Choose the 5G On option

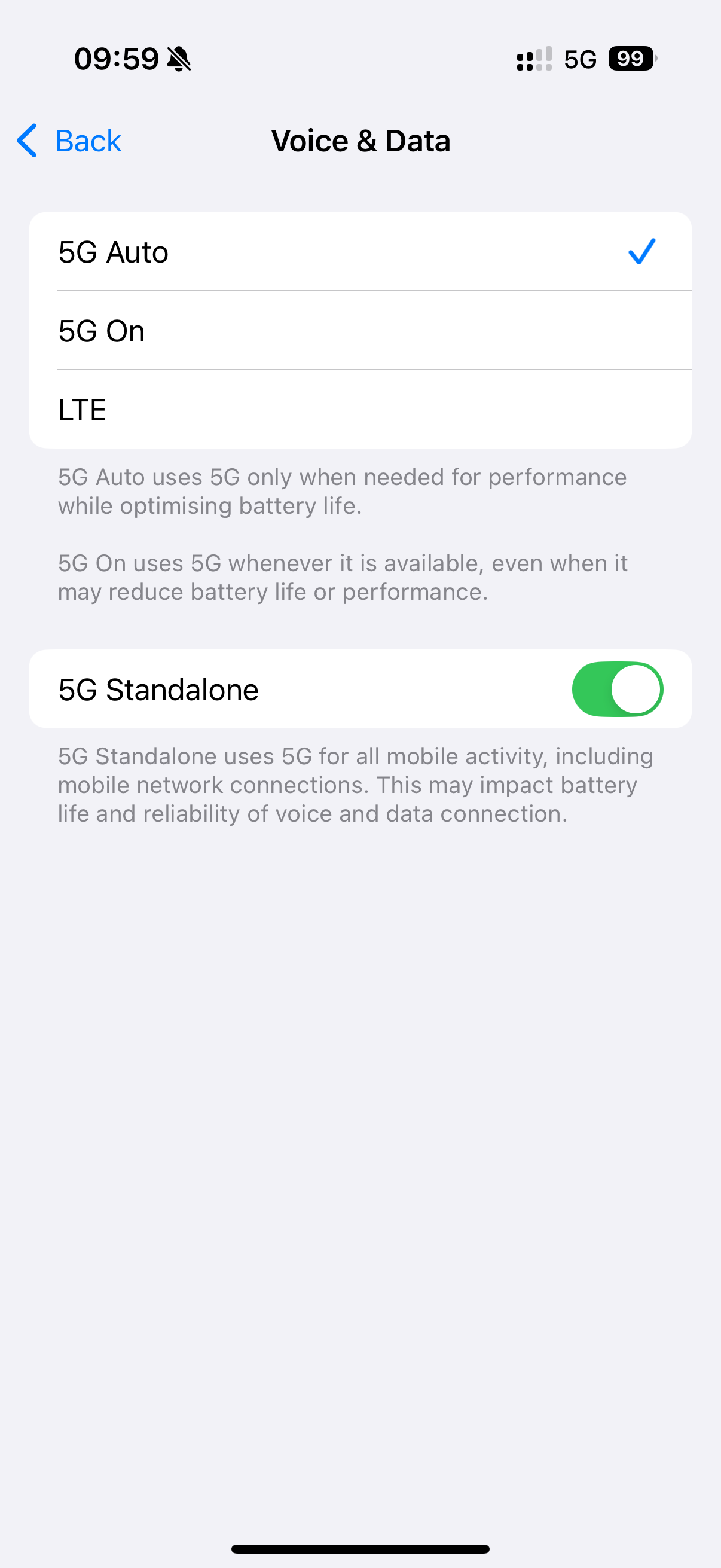click(359, 331)
